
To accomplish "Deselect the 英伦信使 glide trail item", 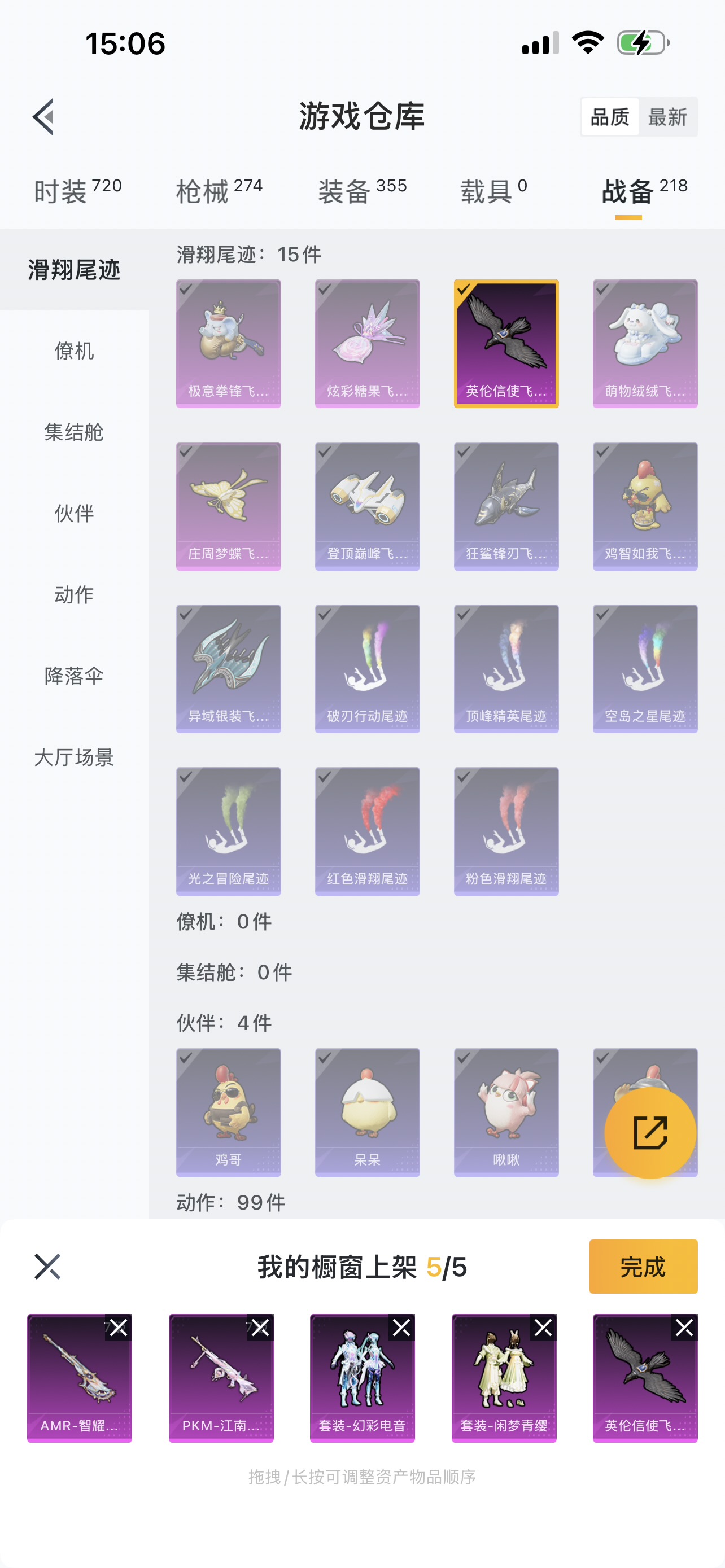I will point(506,343).
